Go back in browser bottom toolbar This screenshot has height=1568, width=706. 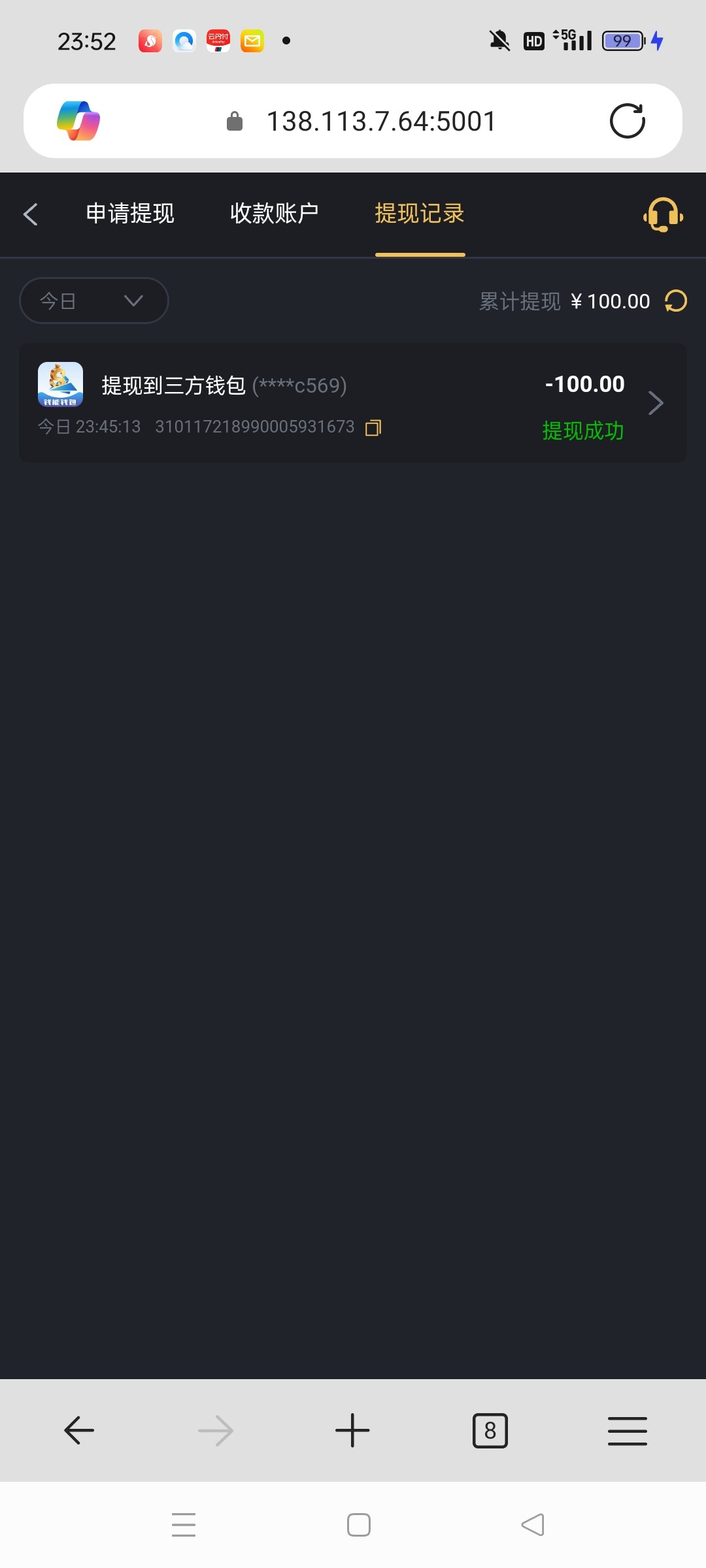coord(79,1431)
